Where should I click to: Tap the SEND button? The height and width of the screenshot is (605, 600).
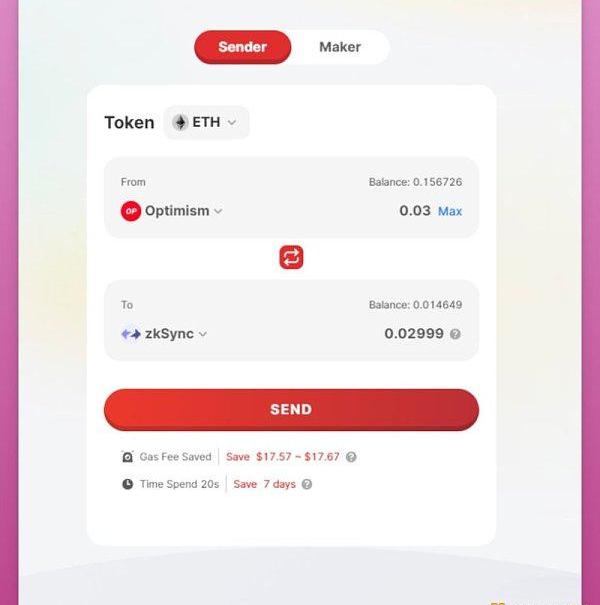click(x=291, y=409)
